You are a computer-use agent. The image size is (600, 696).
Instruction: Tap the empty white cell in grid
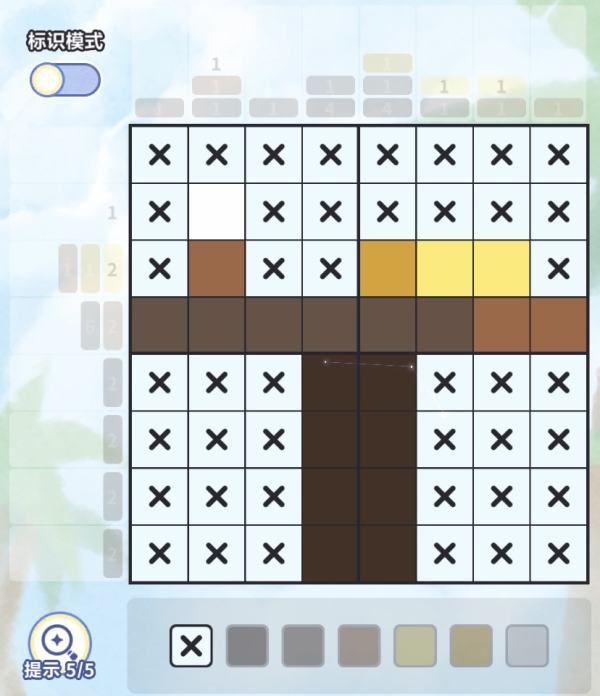[x=217, y=211]
